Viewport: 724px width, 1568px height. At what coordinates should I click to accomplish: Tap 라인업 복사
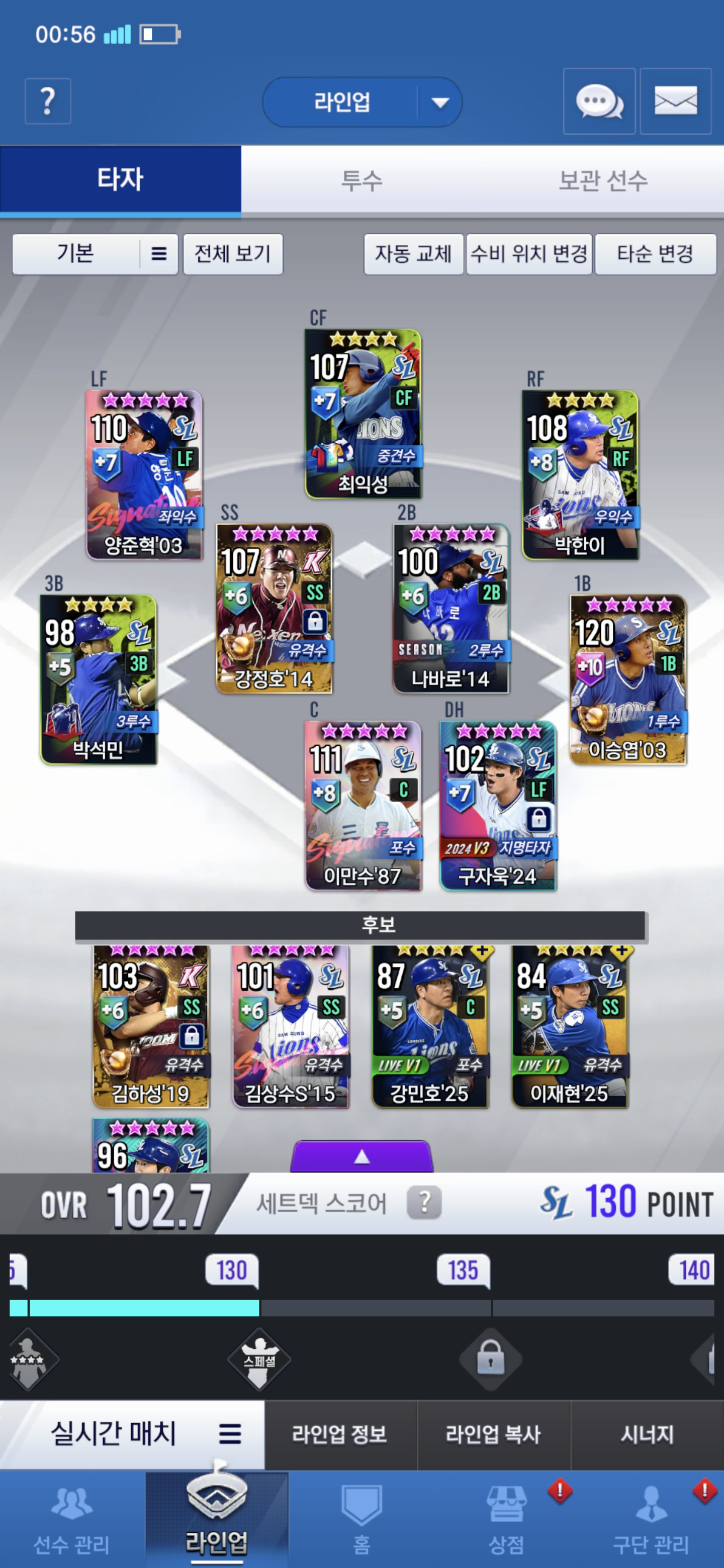(x=494, y=1434)
